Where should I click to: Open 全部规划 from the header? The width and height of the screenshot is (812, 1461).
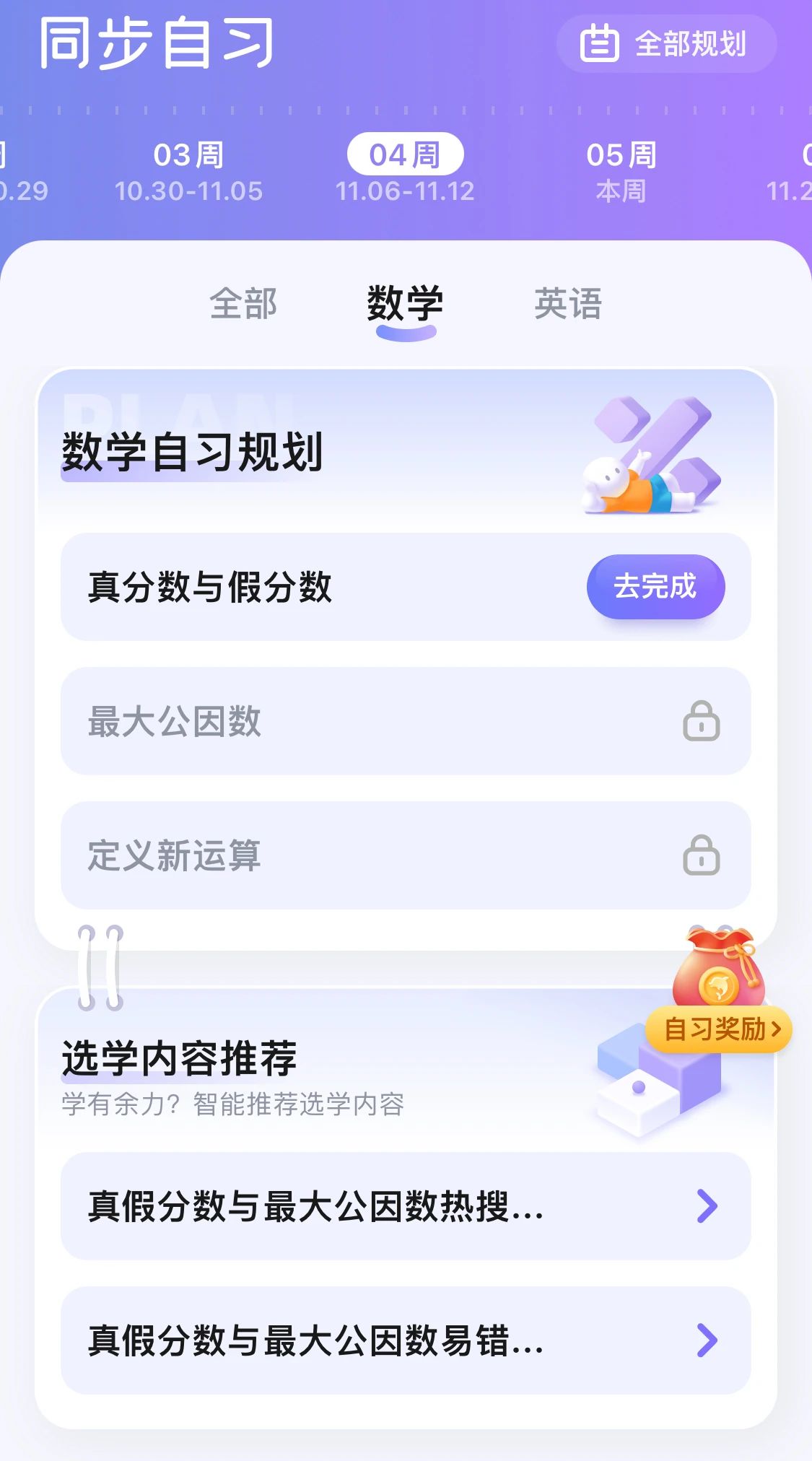(665, 44)
